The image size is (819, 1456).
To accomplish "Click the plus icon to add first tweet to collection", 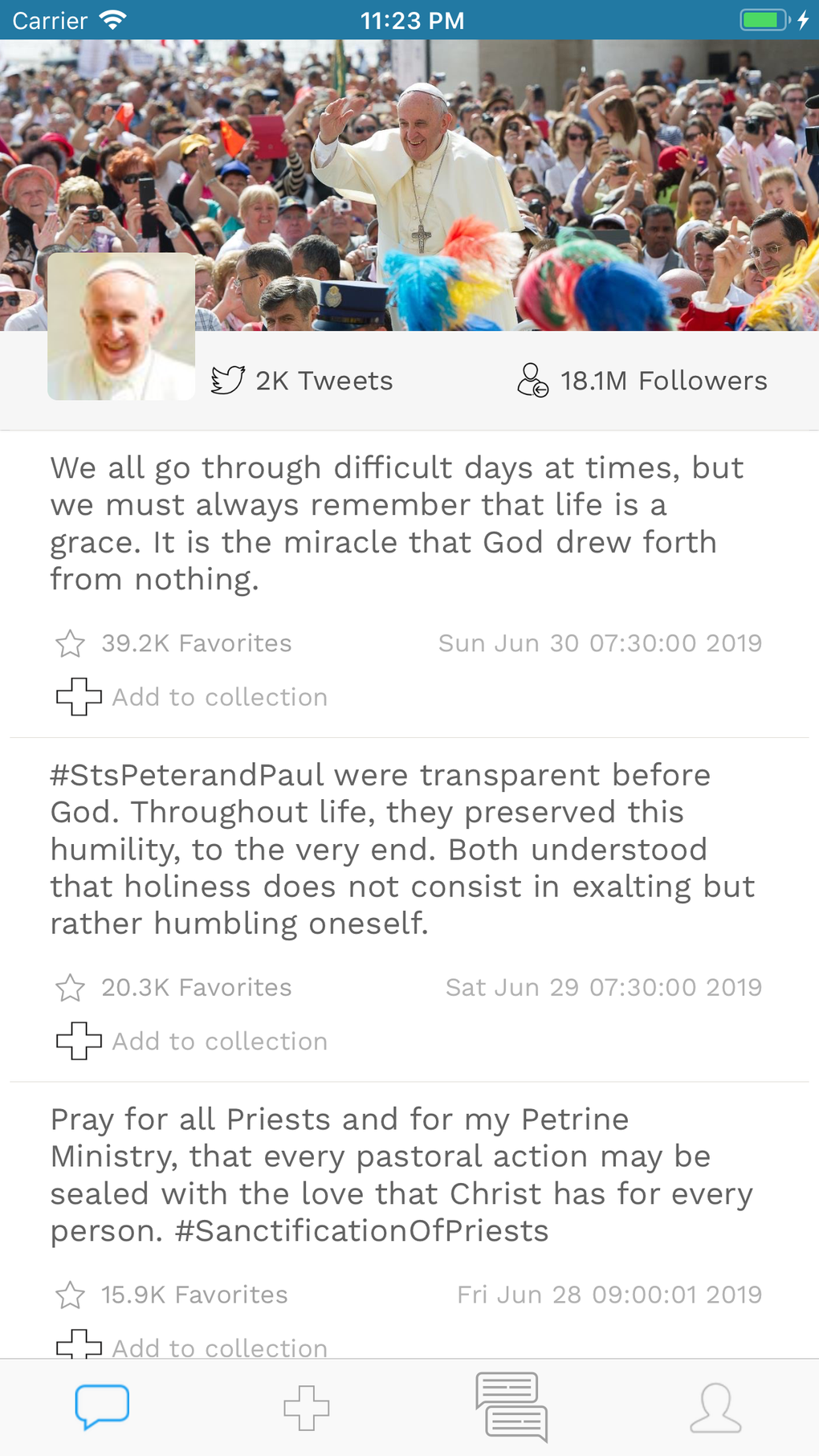I will click(x=77, y=697).
